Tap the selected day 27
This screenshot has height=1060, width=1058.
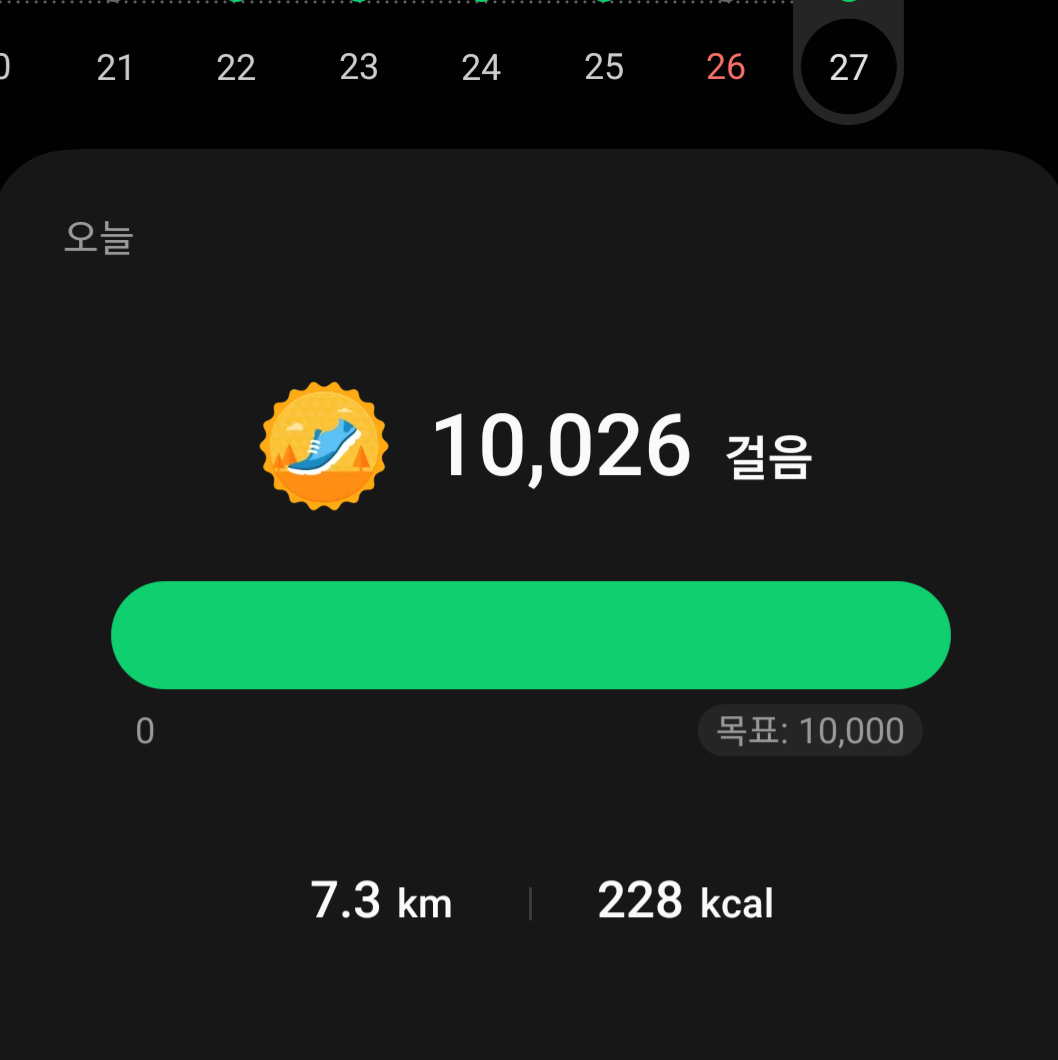pos(848,68)
